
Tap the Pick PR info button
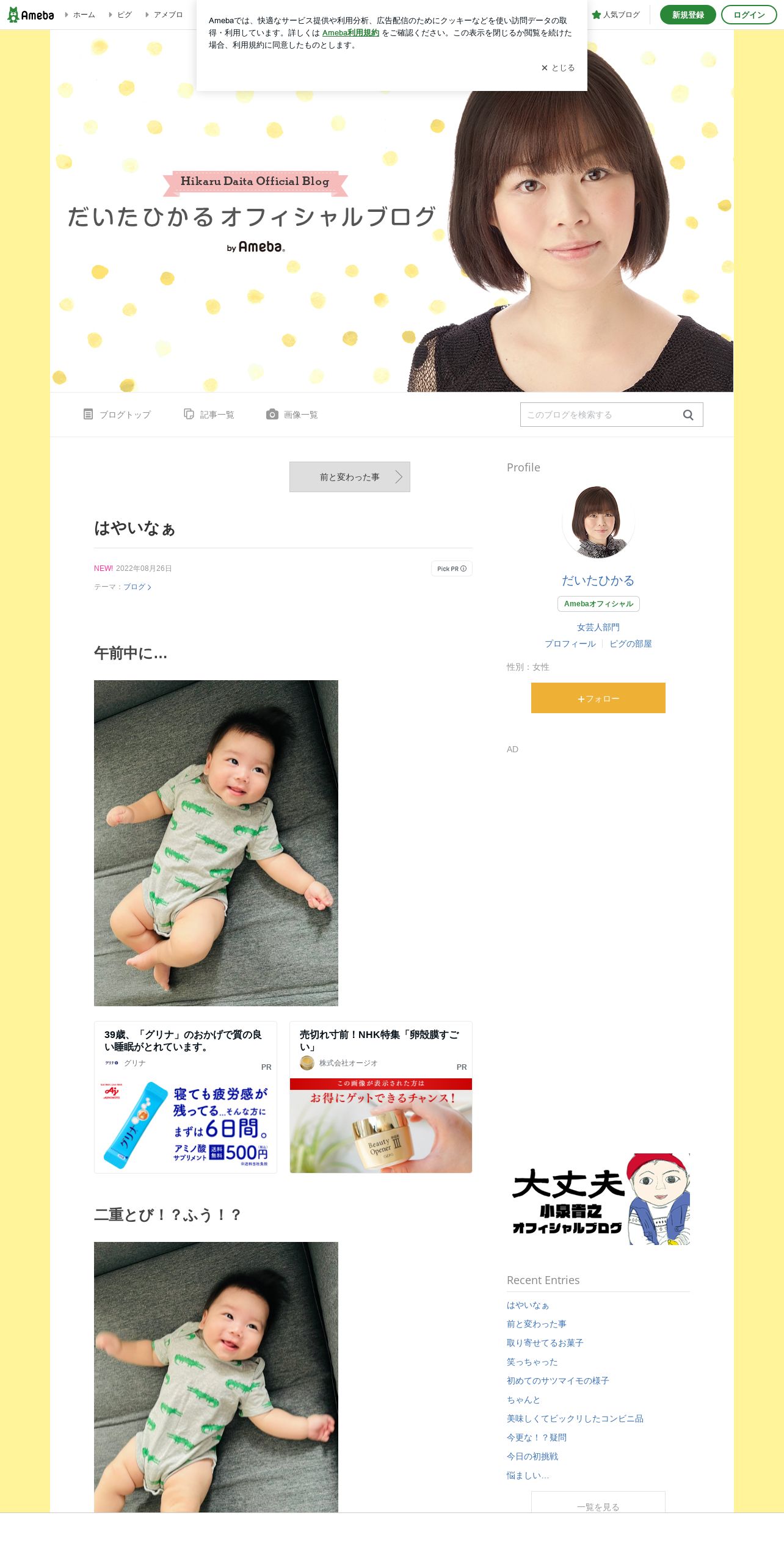452,568
